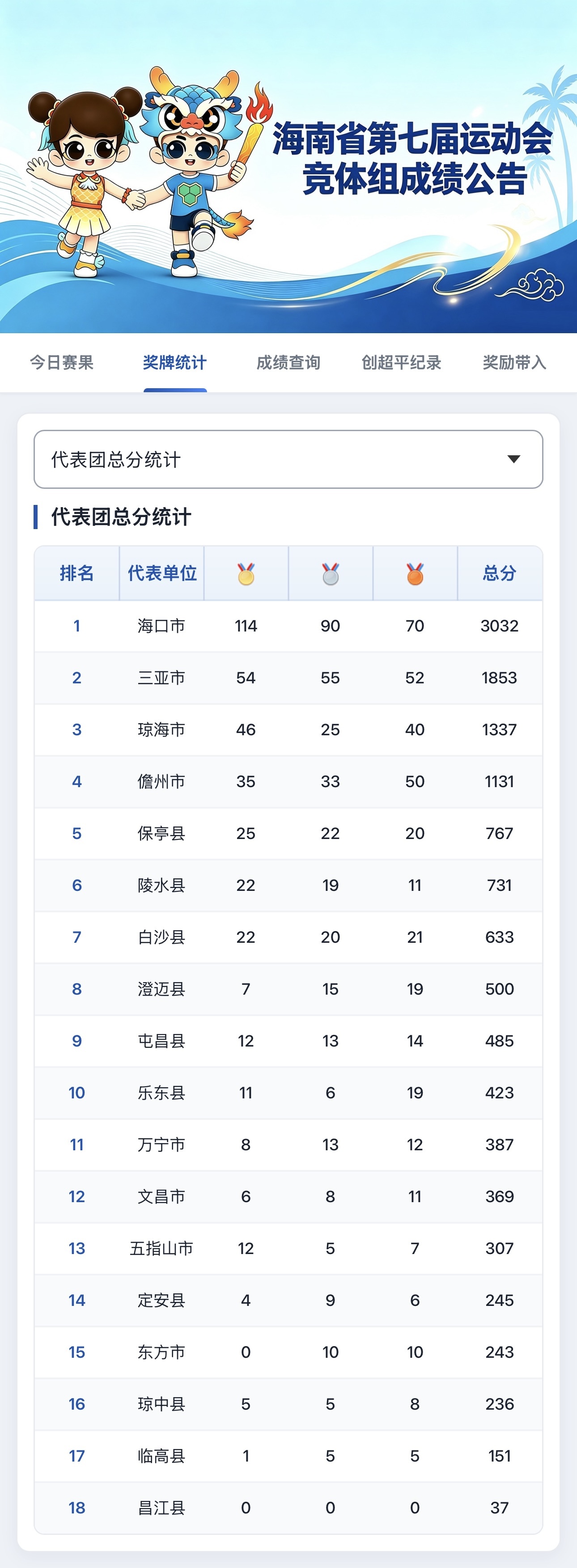Select the 奖牌统计 tab

pos(175,363)
